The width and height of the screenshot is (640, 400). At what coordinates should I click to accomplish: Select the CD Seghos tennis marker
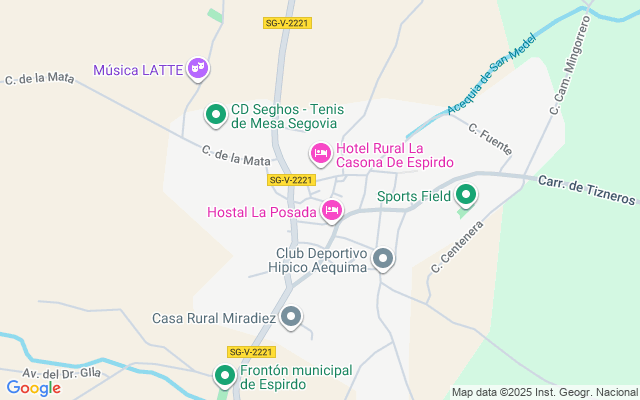tap(215, 115)
